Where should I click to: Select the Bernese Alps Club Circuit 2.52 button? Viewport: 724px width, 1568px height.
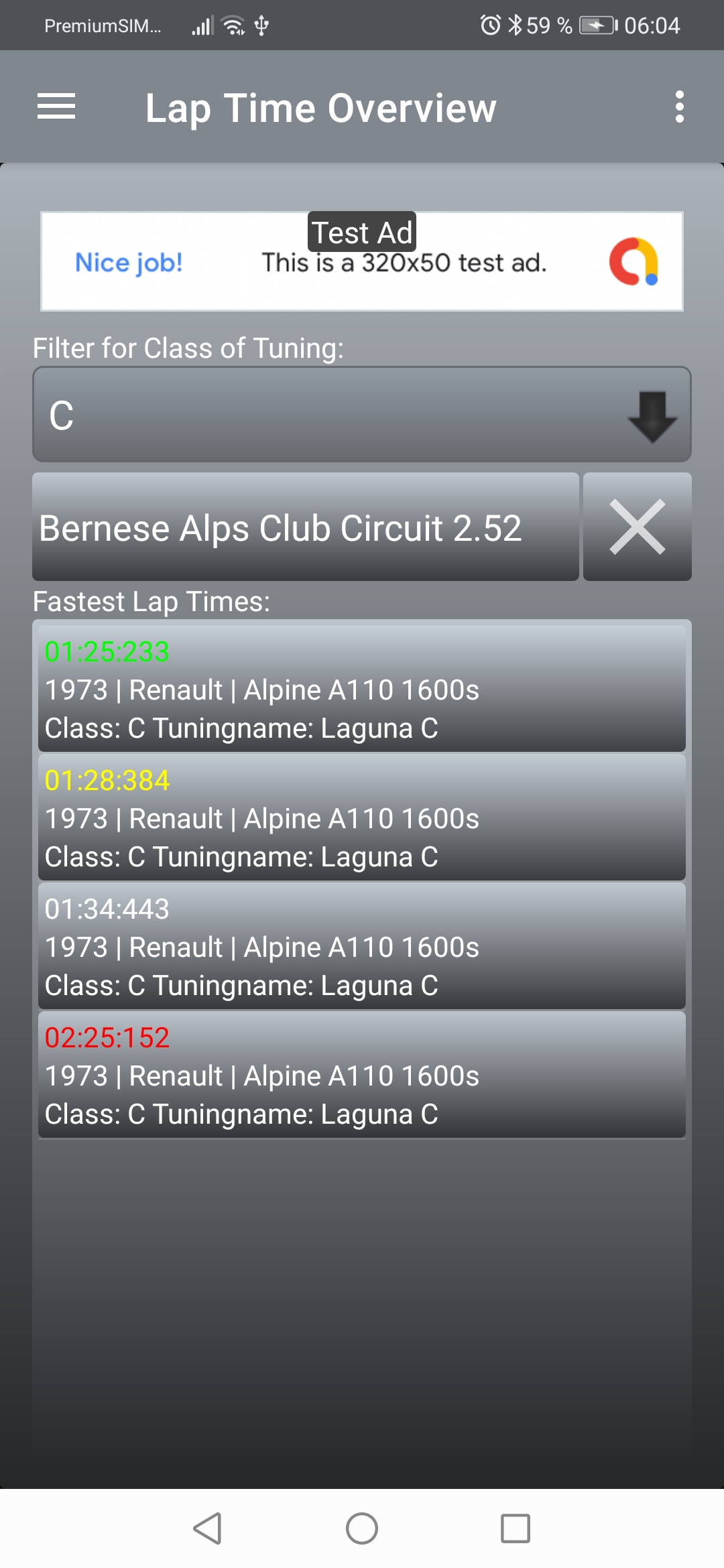tap(306, 527)
